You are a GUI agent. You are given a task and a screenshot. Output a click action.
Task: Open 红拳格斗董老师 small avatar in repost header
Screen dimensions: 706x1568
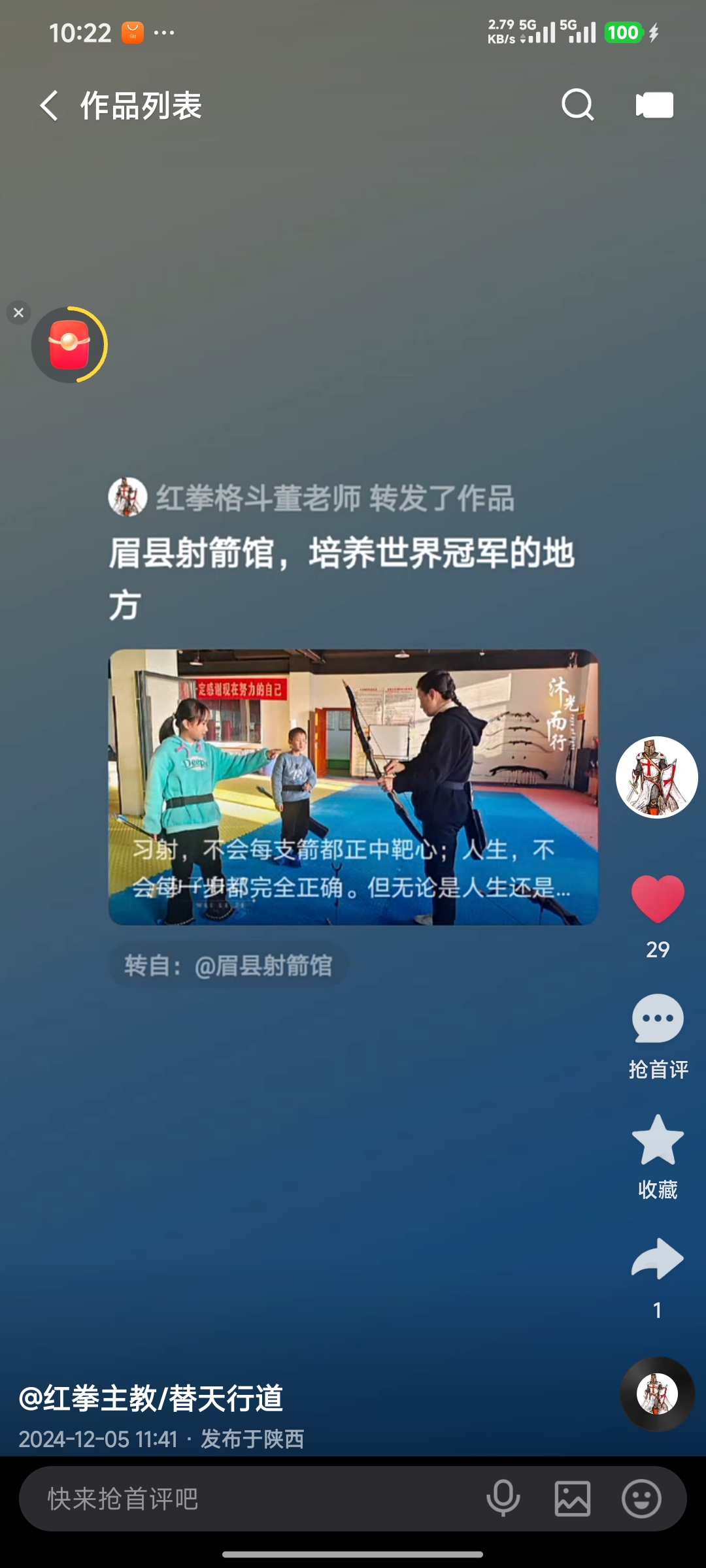tap(127, 497)
